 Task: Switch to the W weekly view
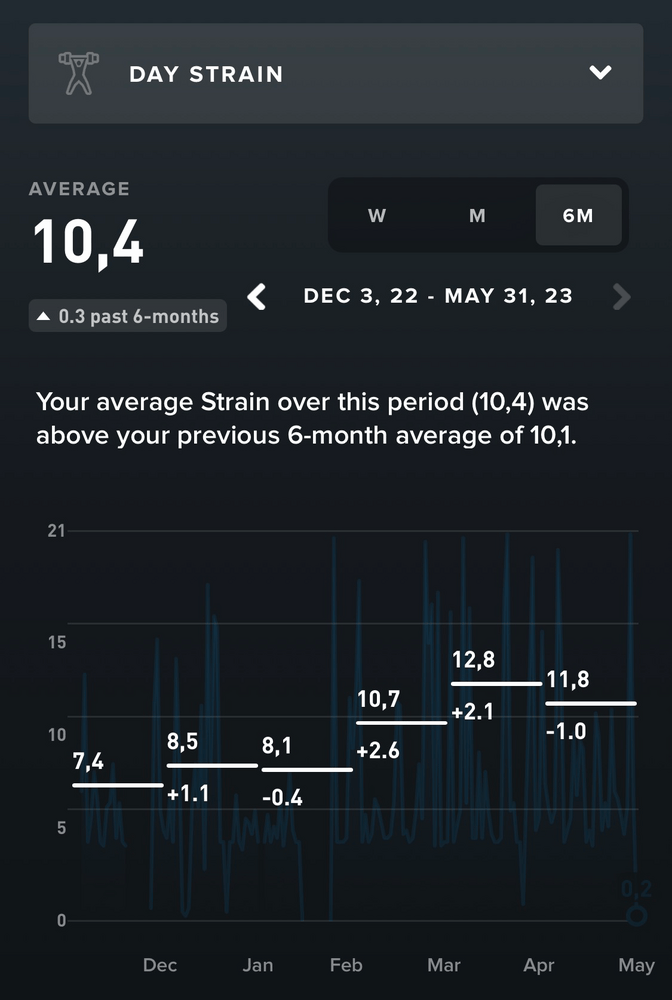coord(377,215)
